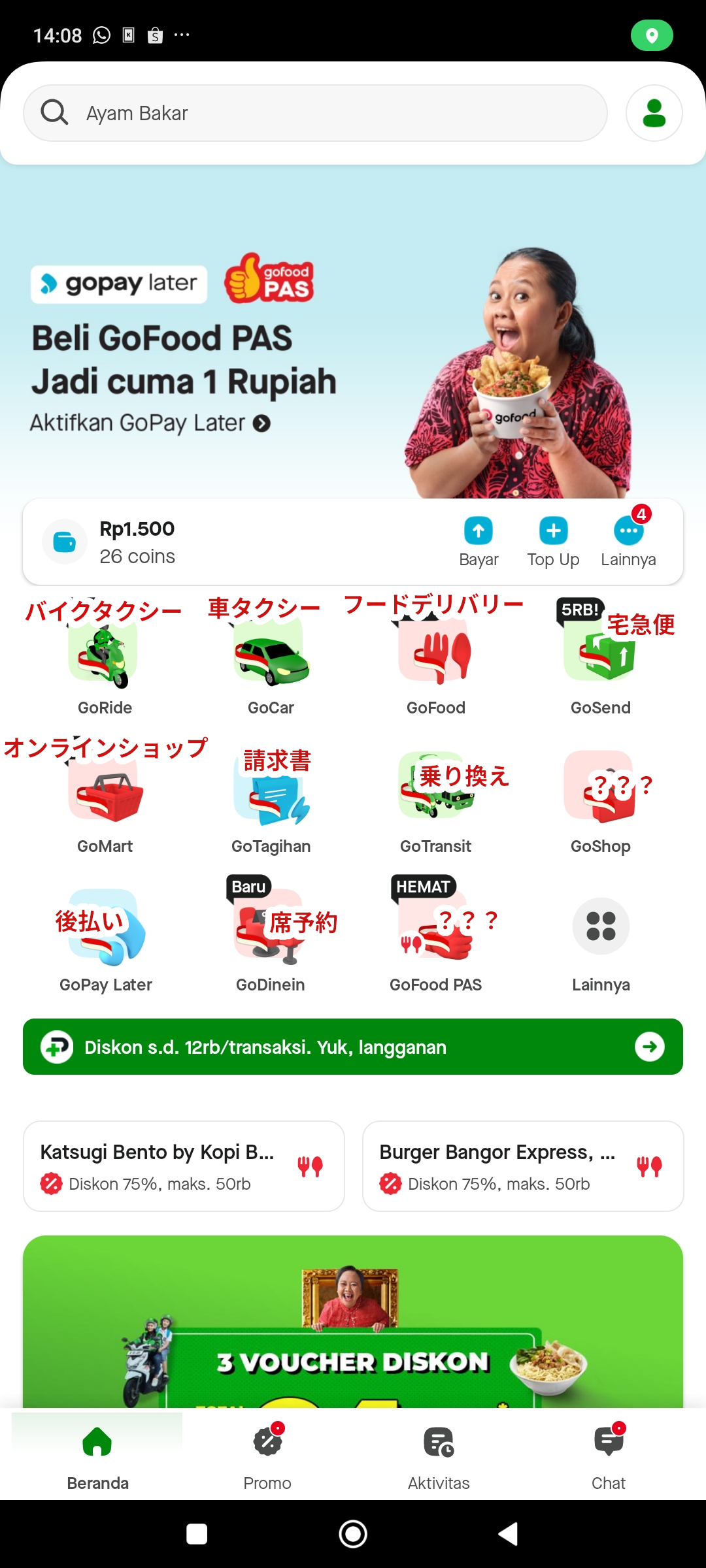Image resolution: width=706 pixels, height=1568 pixels.
Task: Tap Bayar in the GoPay wallet card
Action: 479,541
